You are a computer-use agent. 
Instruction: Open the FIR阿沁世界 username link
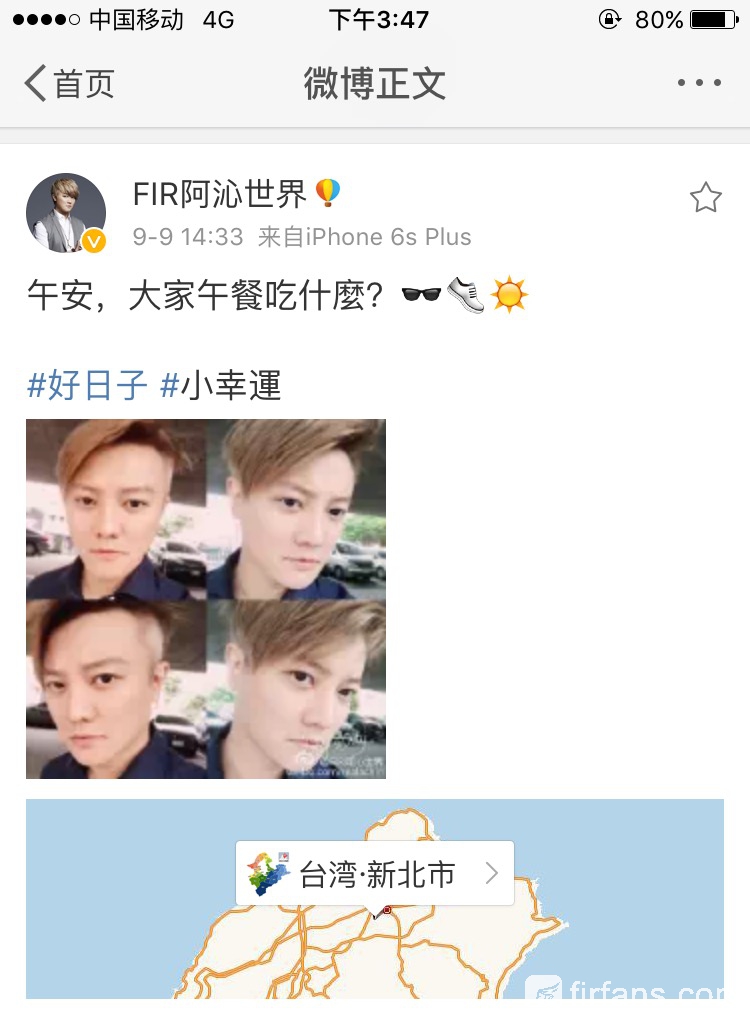[220, 195]
